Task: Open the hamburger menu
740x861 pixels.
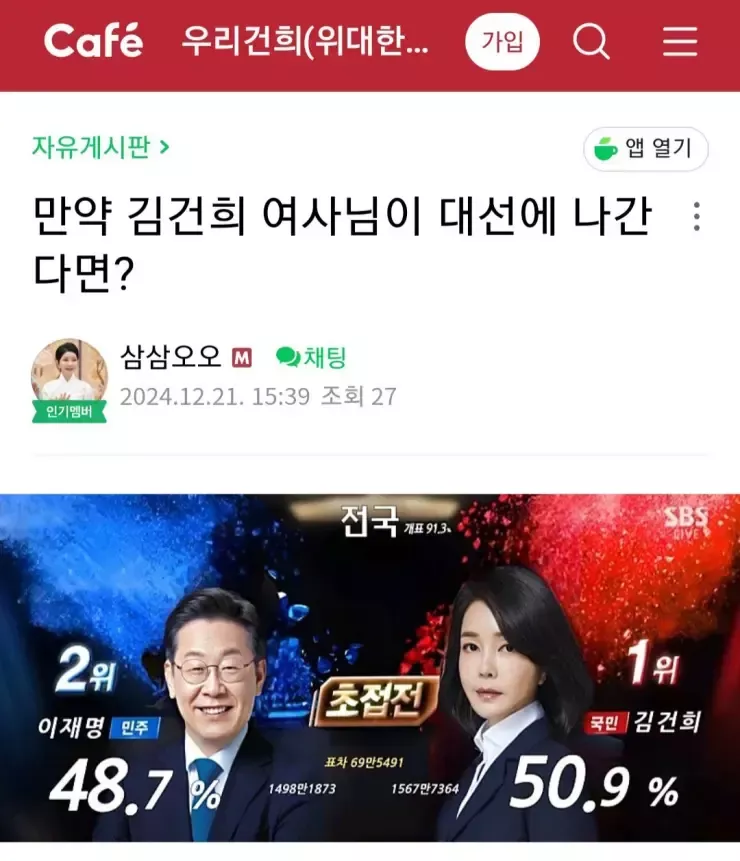Action: pos(680,42)
